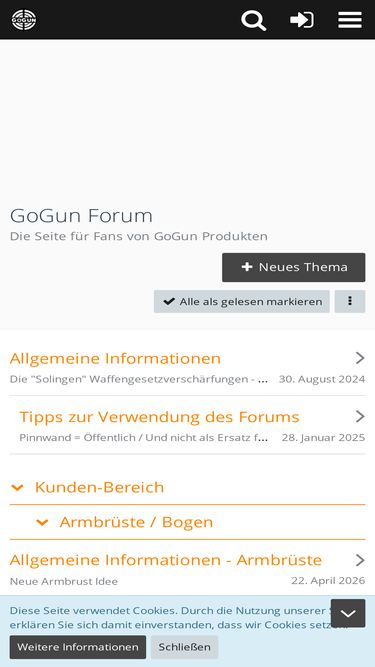The height and width of the screenshot is (667, 375).
Task: Create a new topic with Neues Thema
Action: pyautogui.click(x=293, y=267)
